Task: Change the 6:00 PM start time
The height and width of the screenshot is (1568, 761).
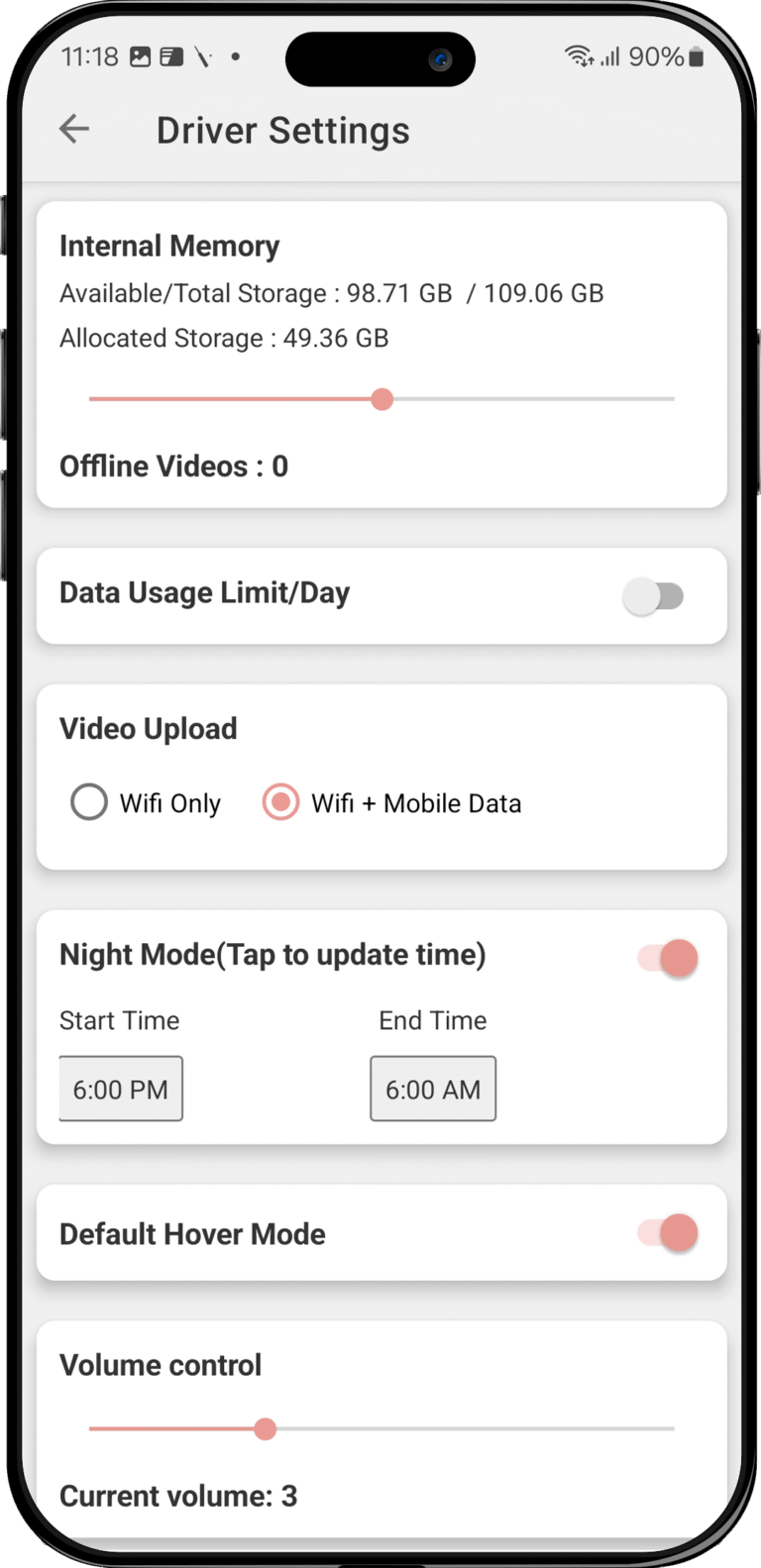Action: click(x=121, y=1089)
